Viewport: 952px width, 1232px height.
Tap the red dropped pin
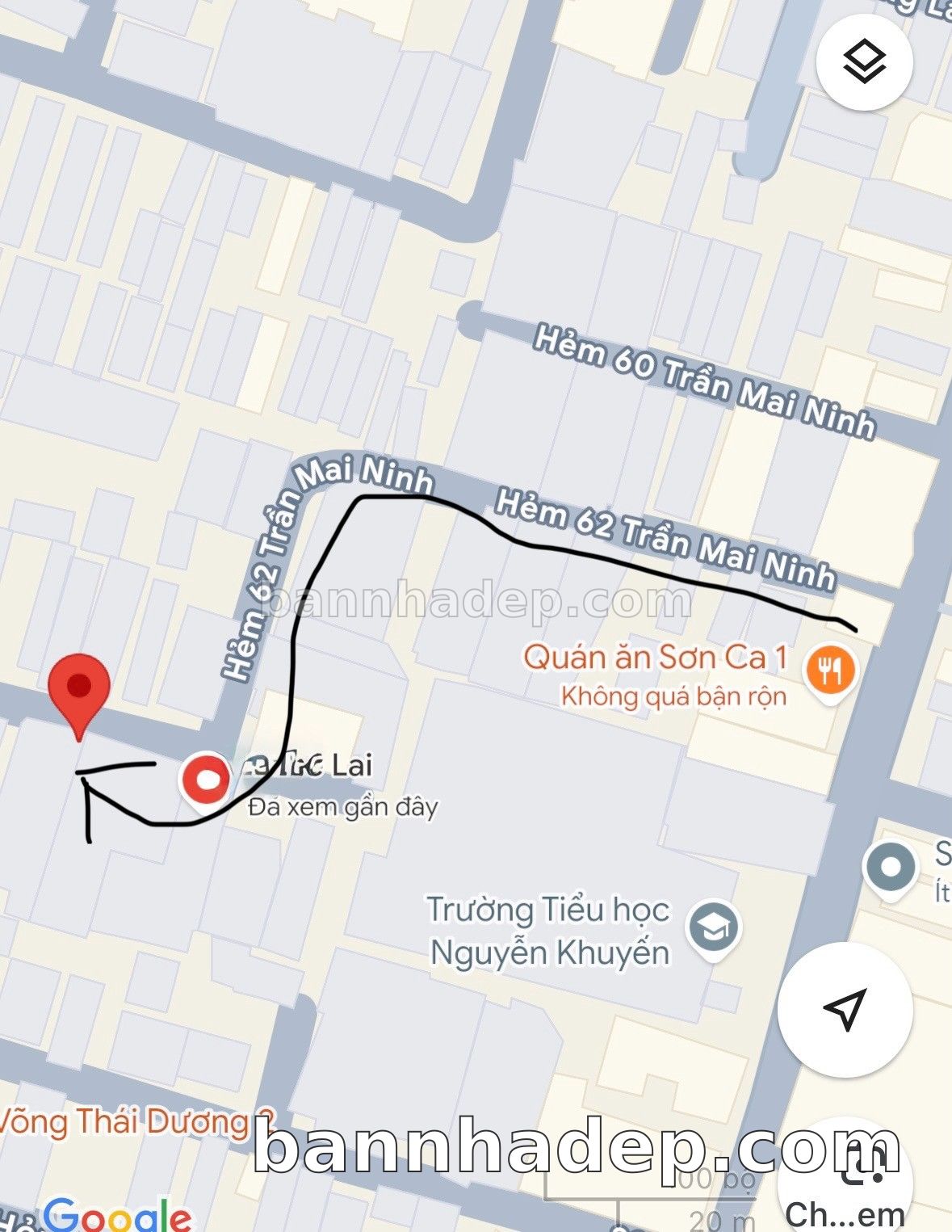coord(78,688)
